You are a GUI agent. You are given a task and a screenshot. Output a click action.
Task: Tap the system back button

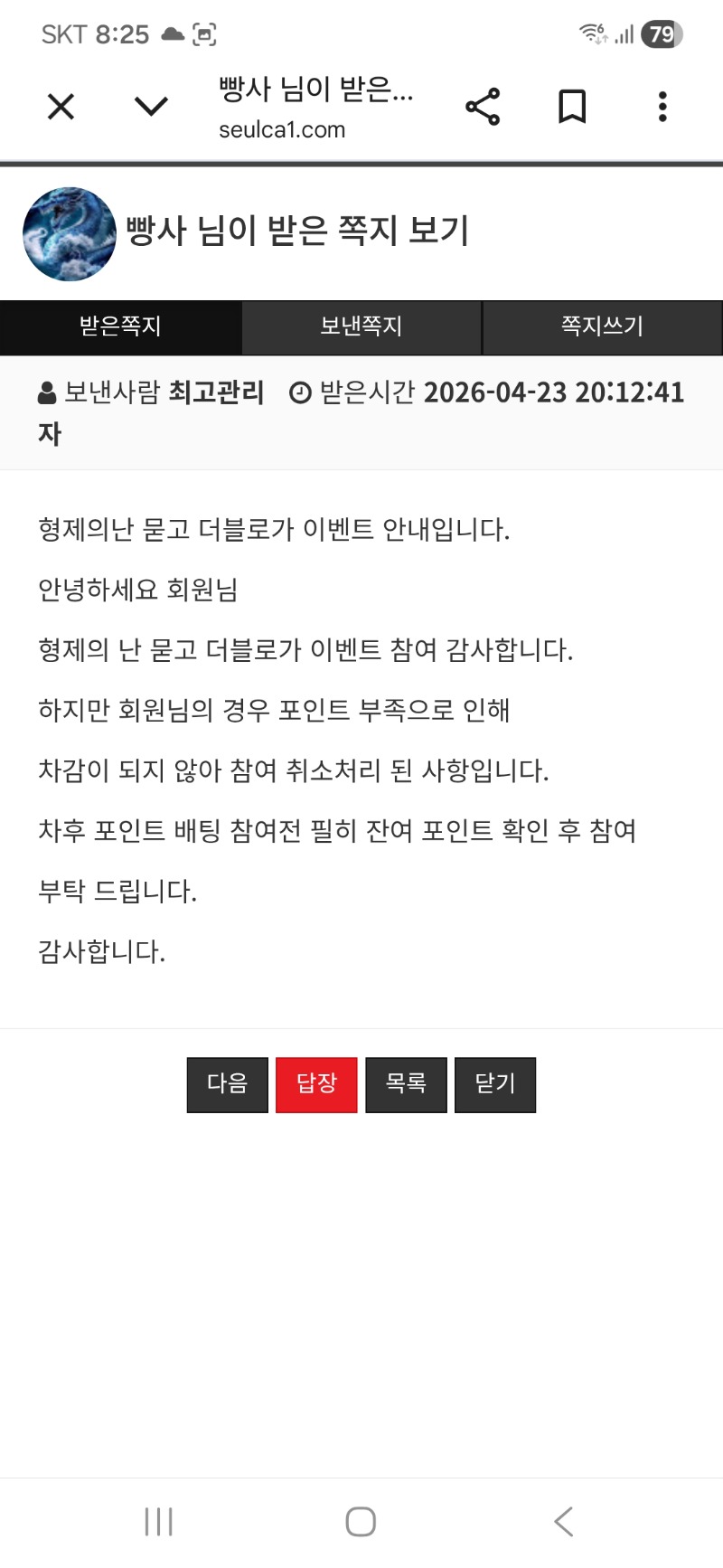[563, 1521]
